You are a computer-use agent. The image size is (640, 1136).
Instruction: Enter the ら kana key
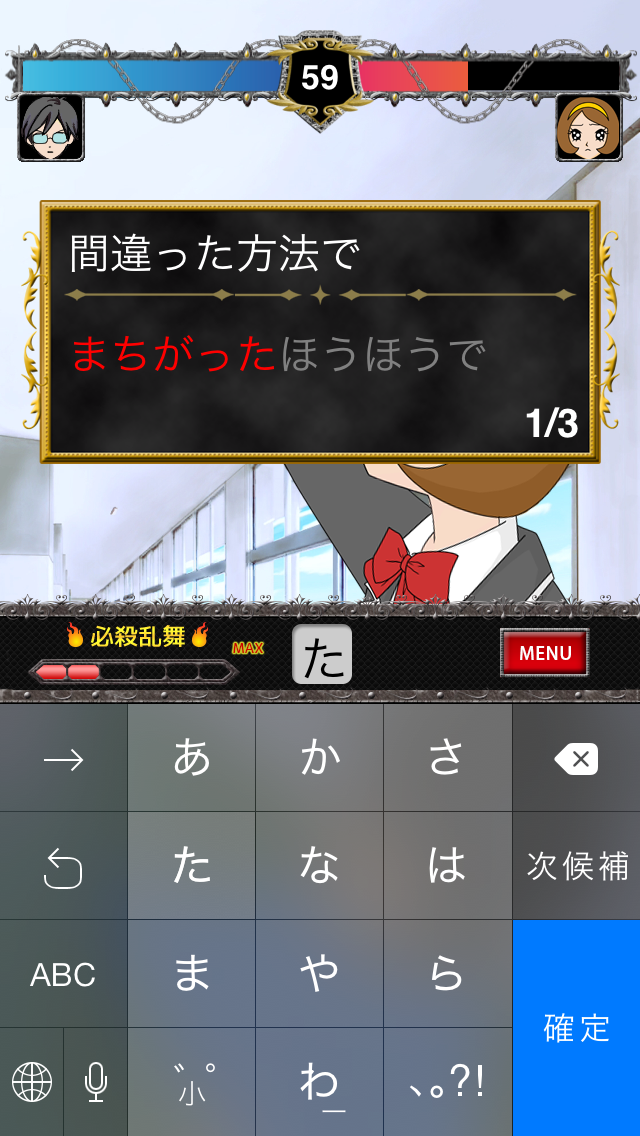point(447,974)
